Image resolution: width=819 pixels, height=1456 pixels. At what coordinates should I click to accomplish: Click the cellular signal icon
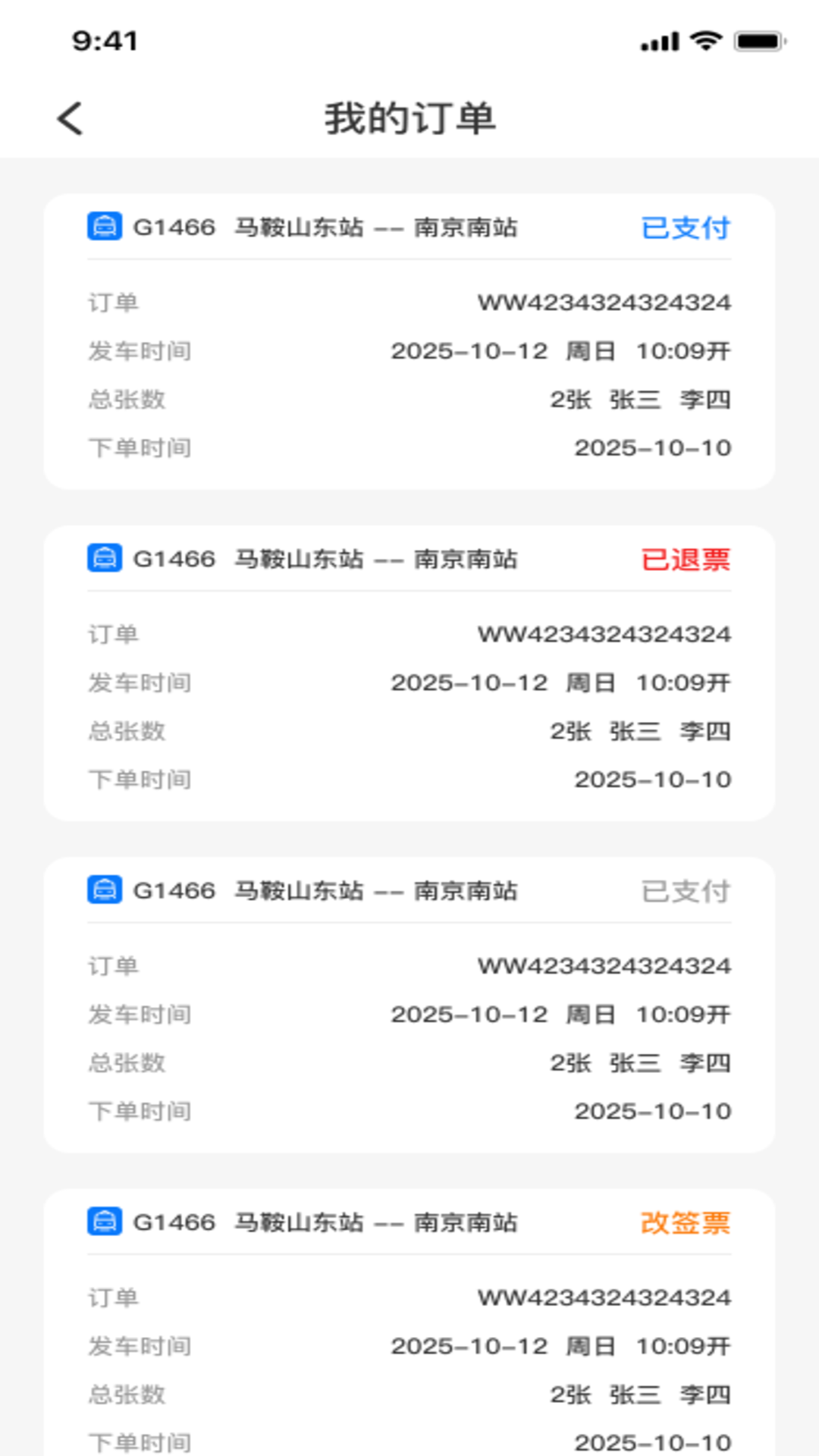click(659, 42)
